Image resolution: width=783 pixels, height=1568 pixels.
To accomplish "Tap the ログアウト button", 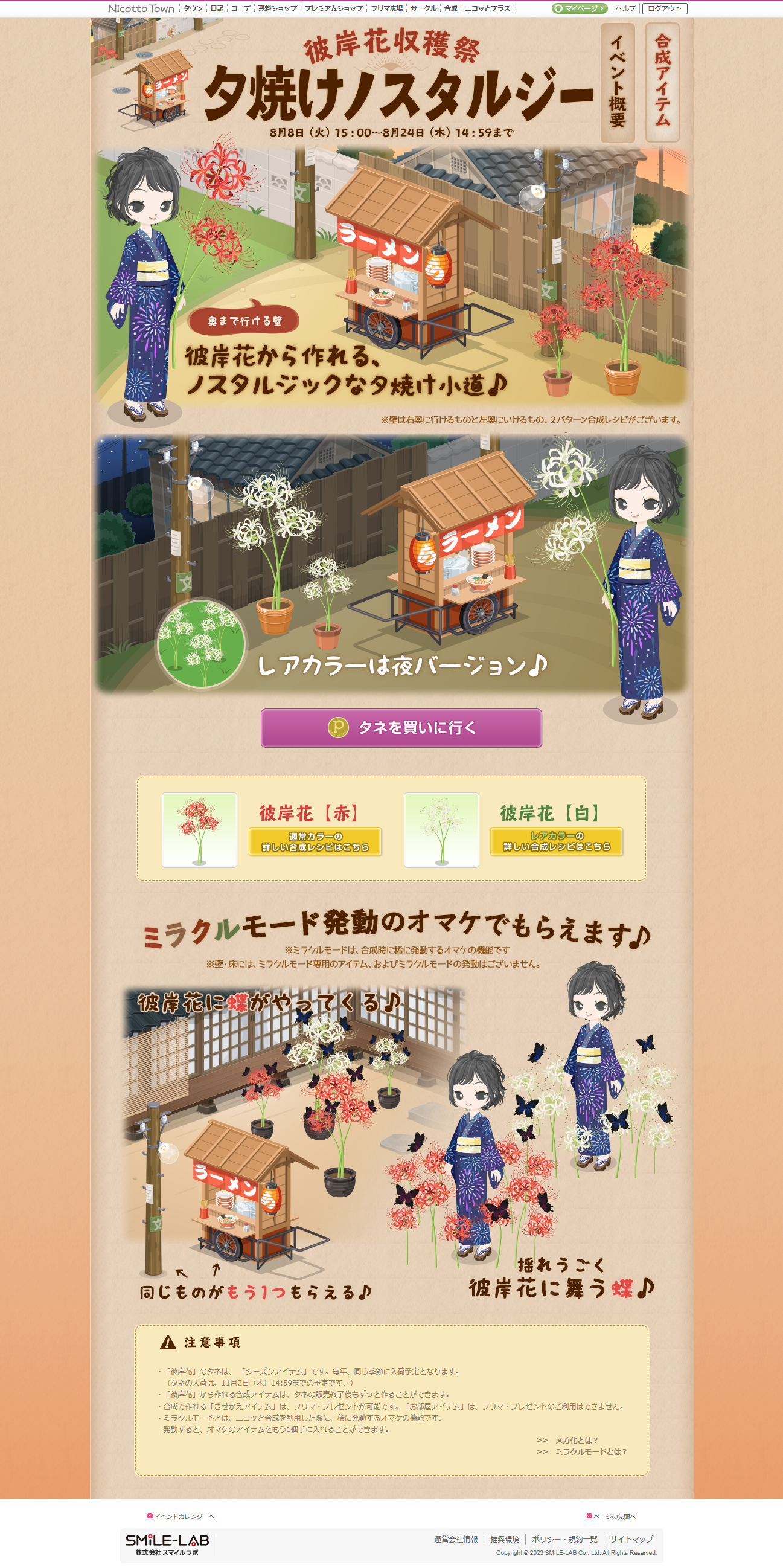I will [x=664, y=8].
